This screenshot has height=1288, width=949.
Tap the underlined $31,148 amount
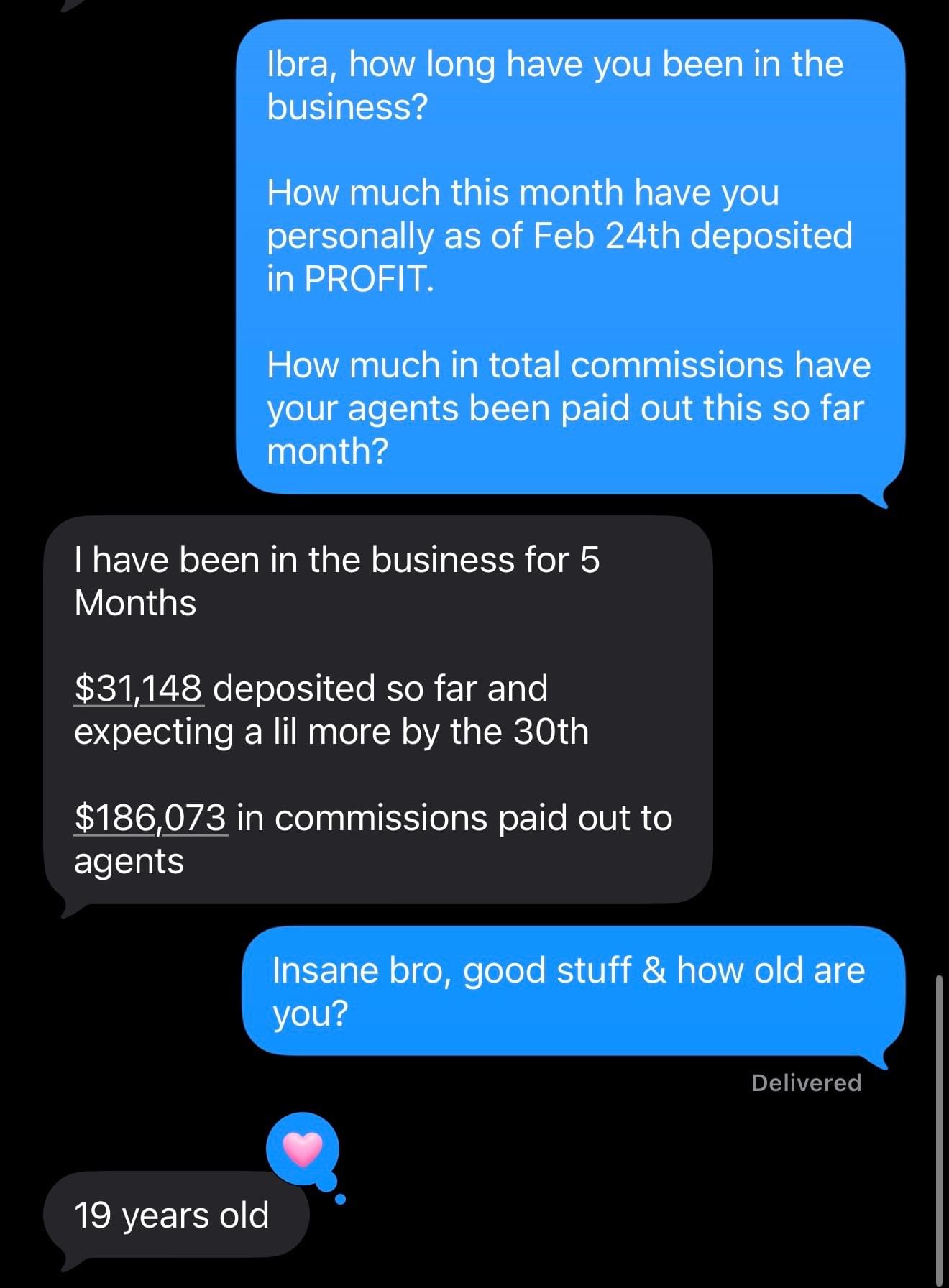(139, 689)
